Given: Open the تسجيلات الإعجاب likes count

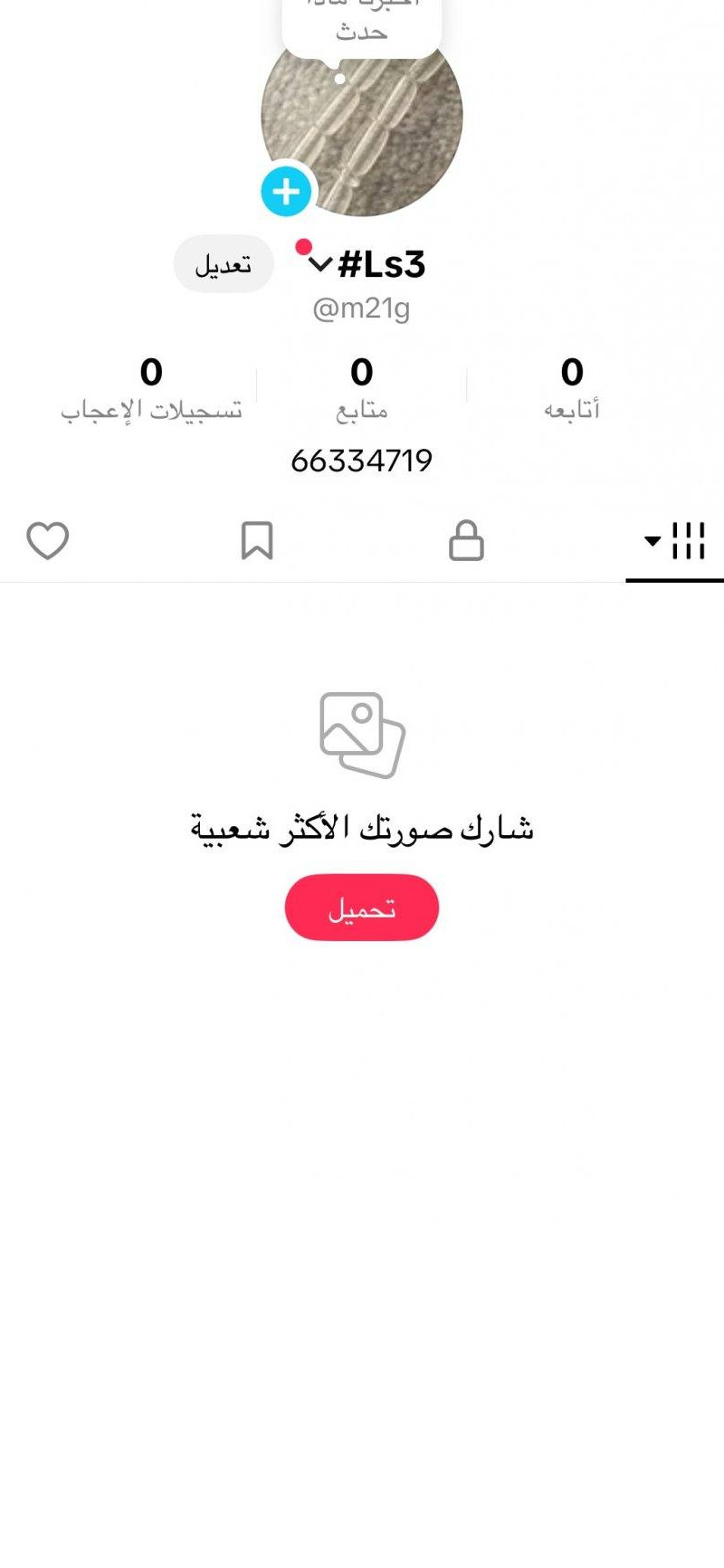Looking at the screenshot, I should click(151, 387).
